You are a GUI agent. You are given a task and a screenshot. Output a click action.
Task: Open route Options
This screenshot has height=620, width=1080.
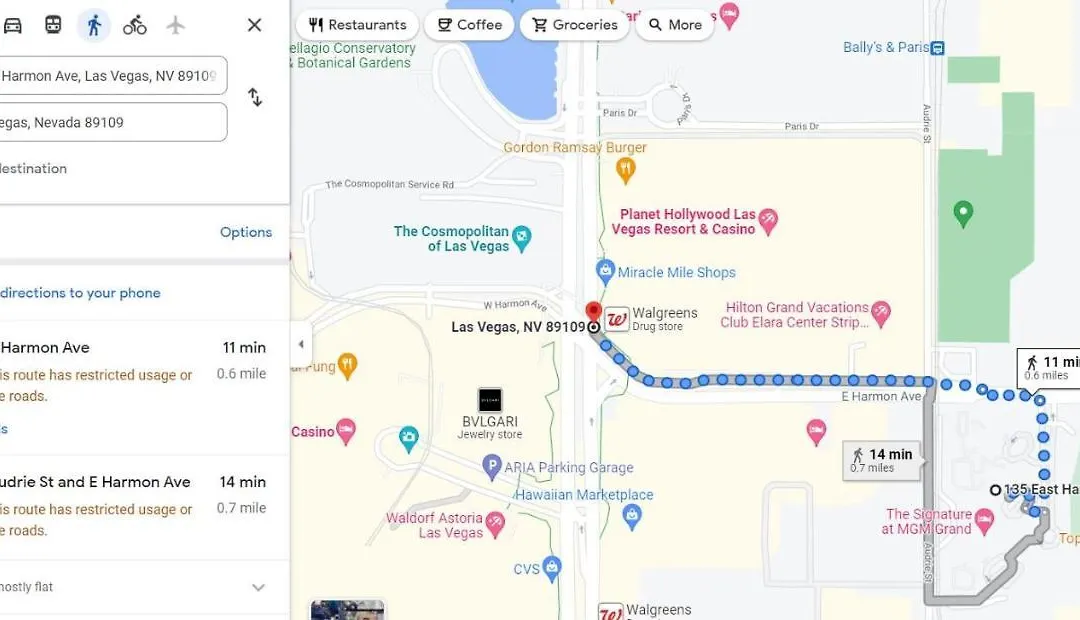click(x=245, y=232)
